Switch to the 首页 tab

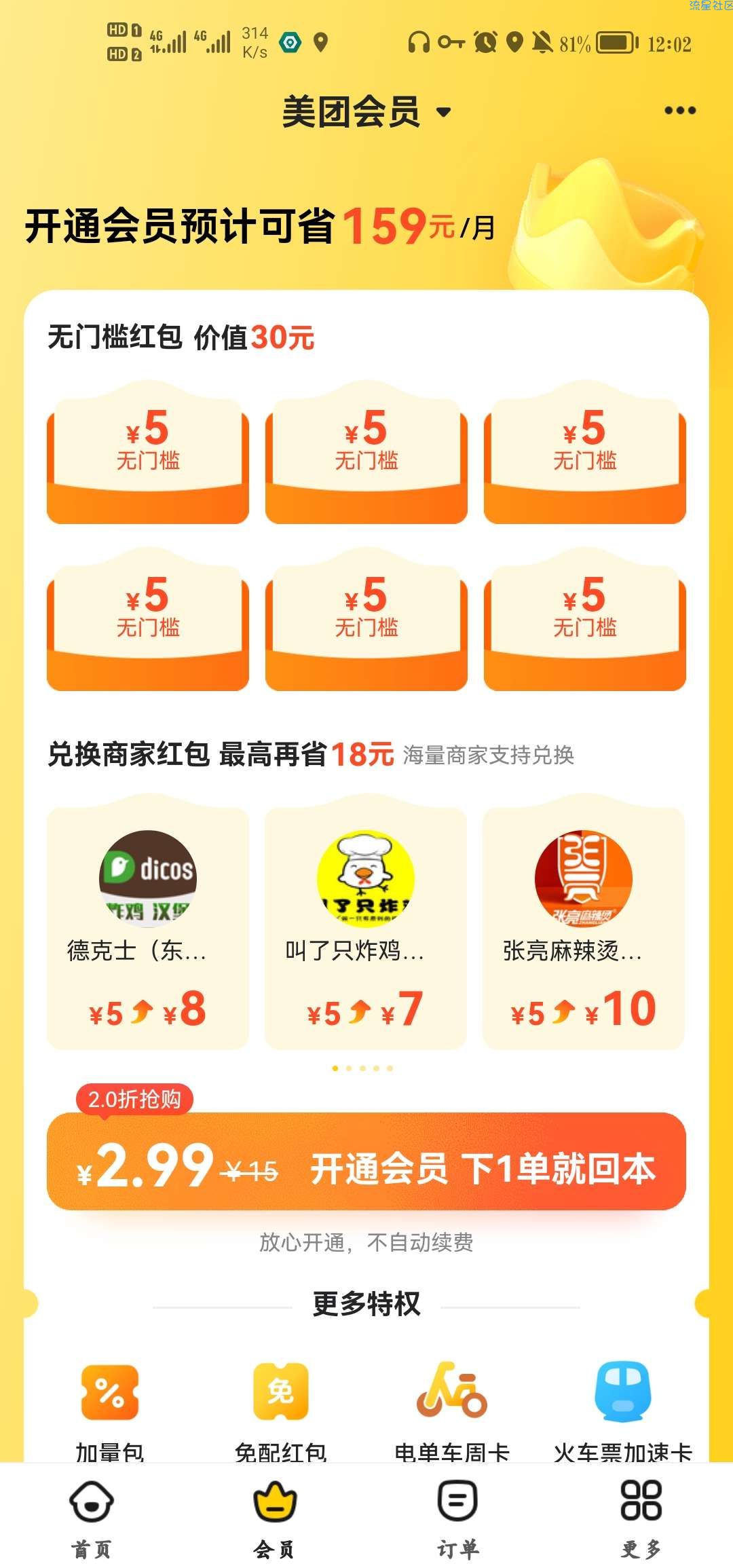click(92, 1518)
